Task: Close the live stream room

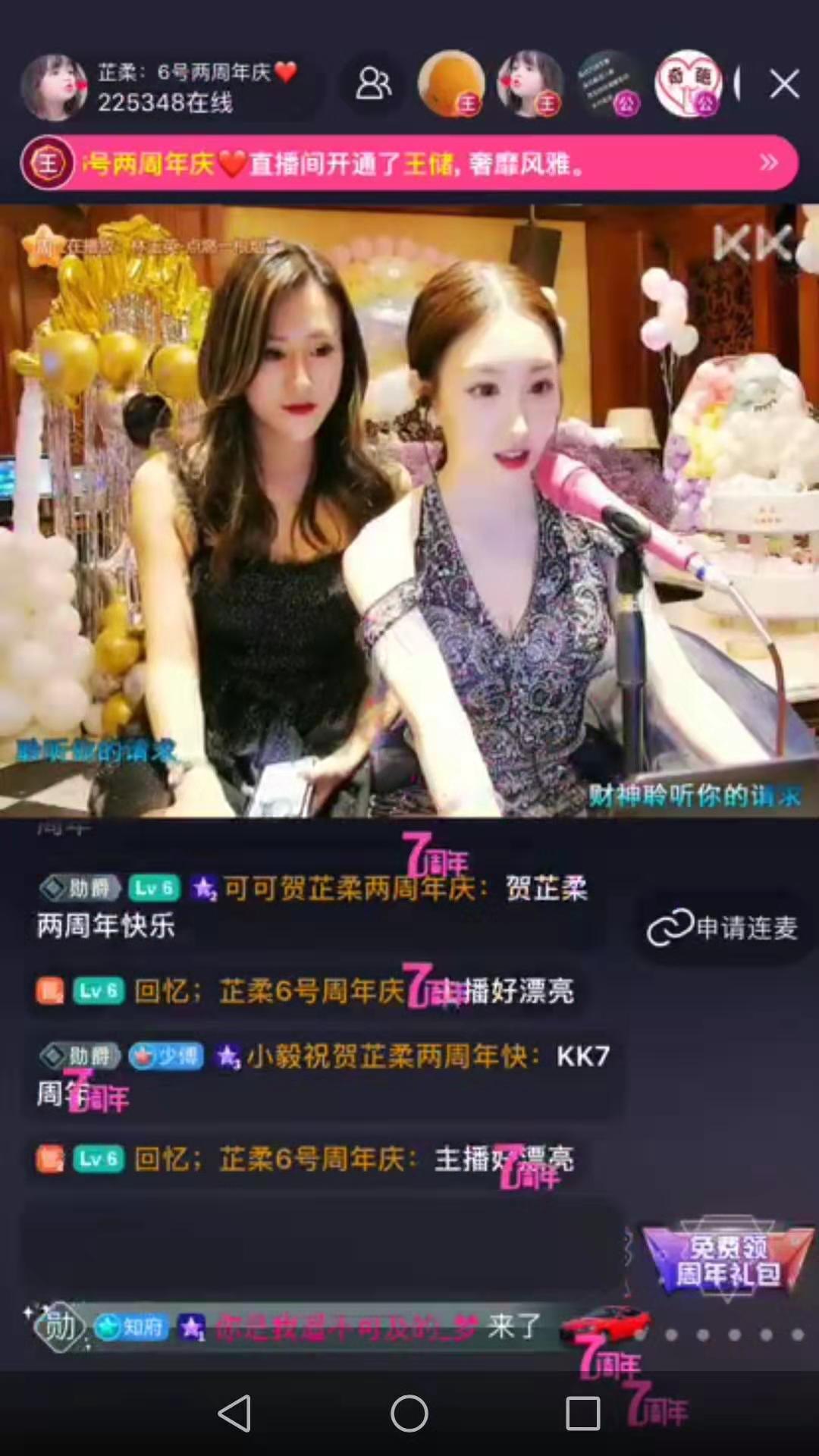Action: click(x=784, y=84)
